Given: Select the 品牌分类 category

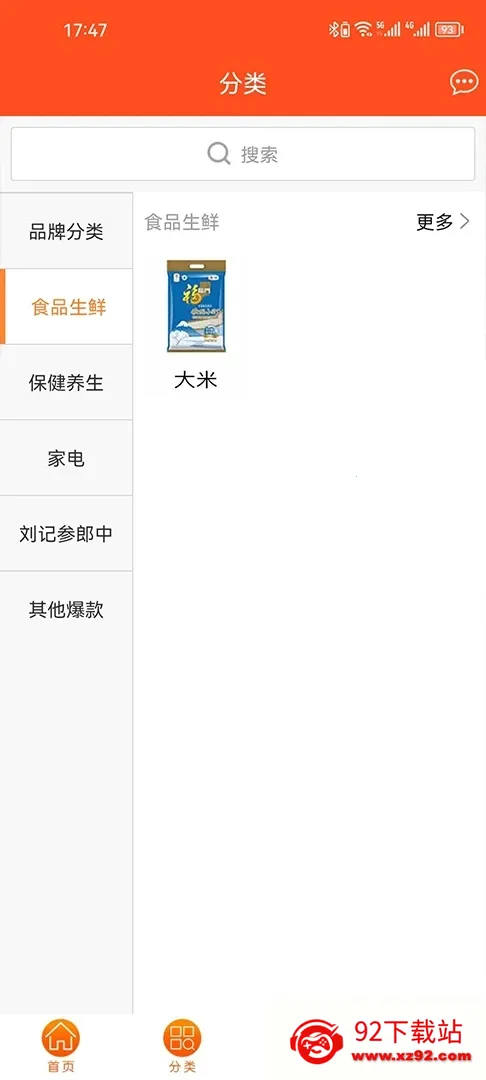Looking at the screenshot, I should (66, 231).
